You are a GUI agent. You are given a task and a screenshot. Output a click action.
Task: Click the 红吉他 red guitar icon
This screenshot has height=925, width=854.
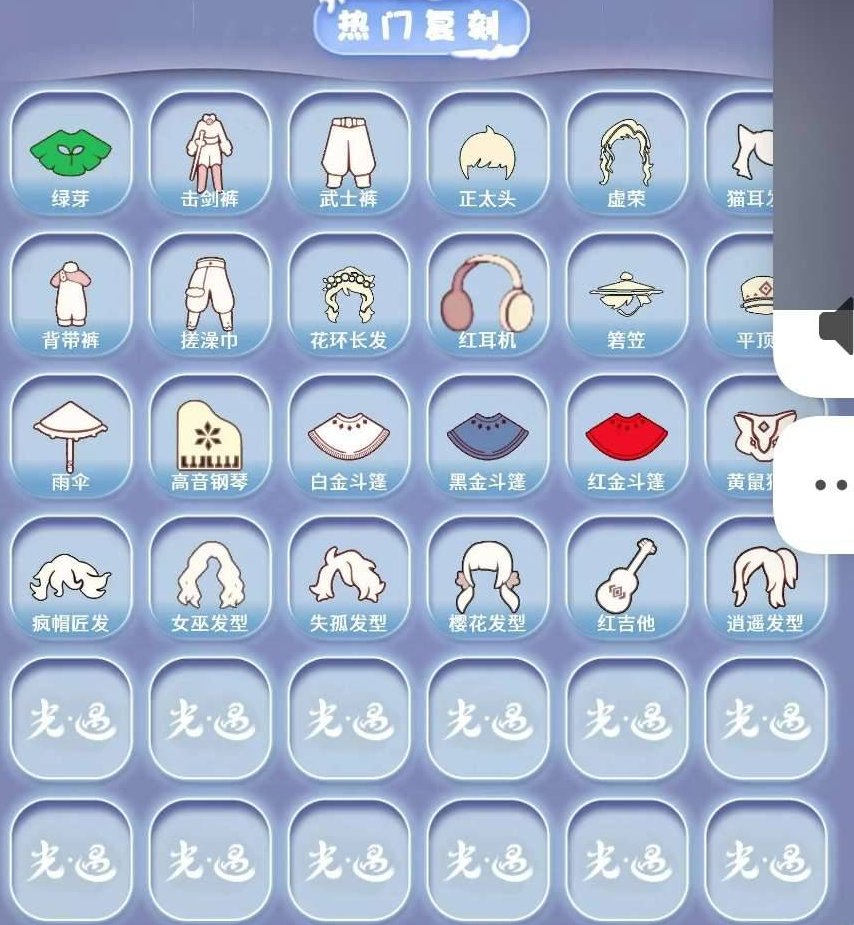pyautogui.click(x=625, y=578)
